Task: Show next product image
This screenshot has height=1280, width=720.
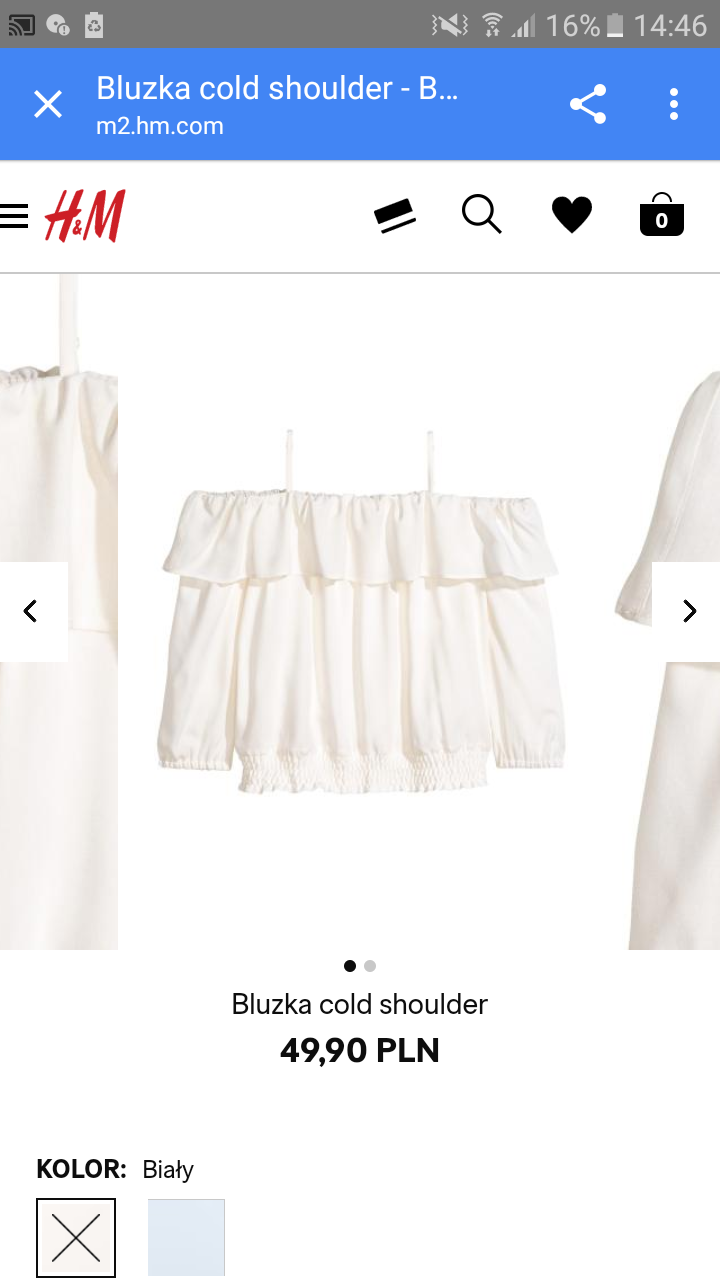Action: coord(688,611)
